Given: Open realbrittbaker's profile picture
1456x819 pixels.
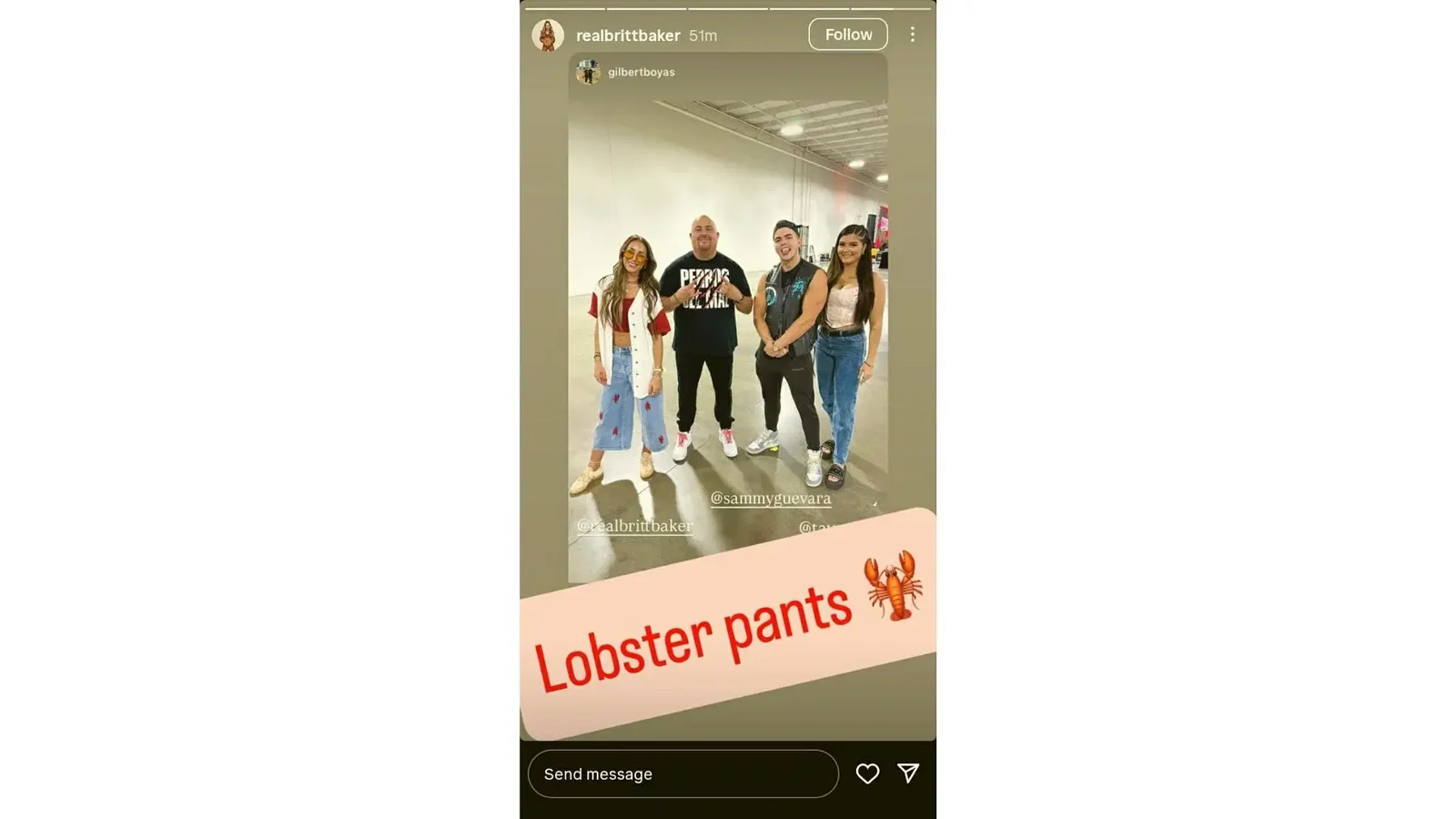Looking at the screenshot, I should pos(548,35).
